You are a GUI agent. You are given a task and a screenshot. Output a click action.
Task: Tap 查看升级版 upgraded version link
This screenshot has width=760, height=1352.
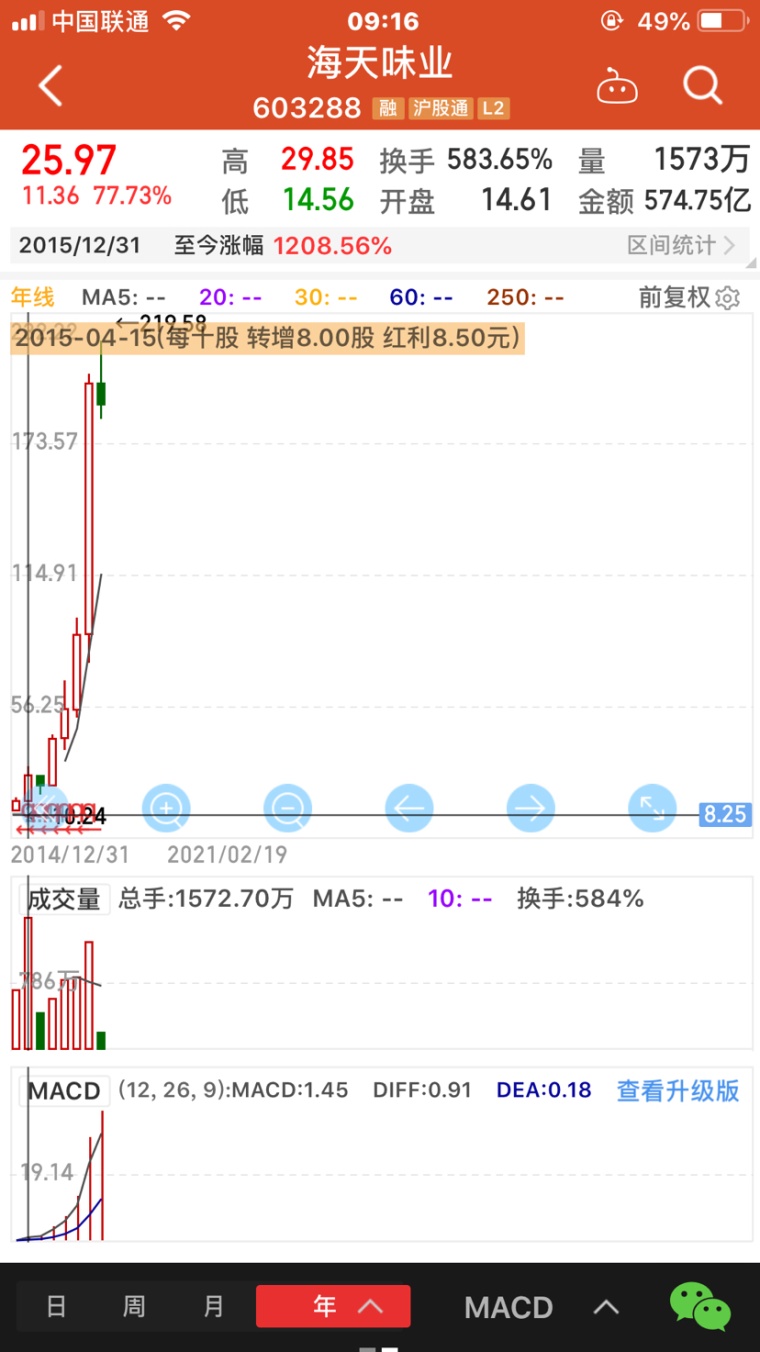(677, 1090)
